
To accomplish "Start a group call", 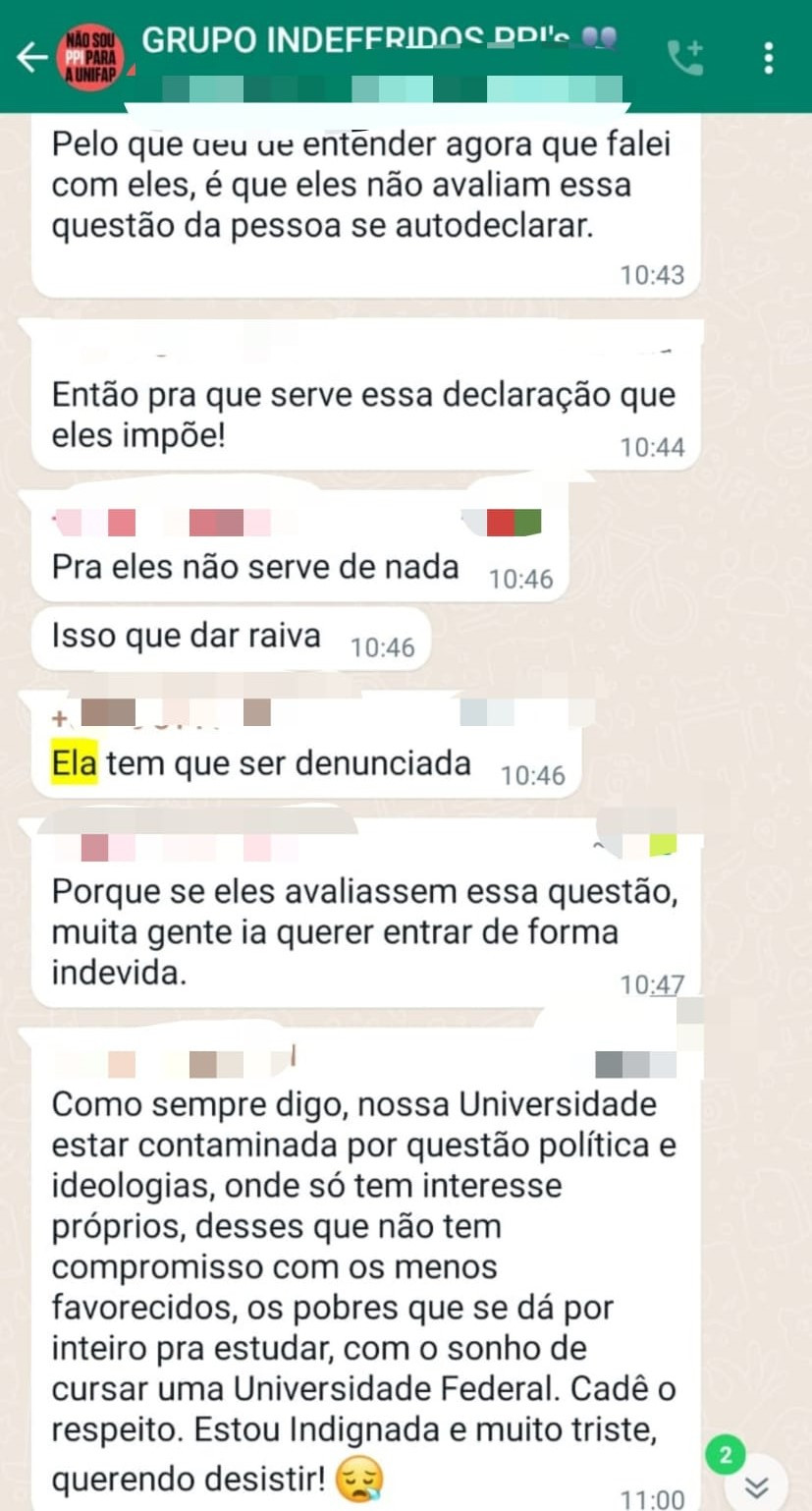I will pyautogui.click(x=685, y=58).
